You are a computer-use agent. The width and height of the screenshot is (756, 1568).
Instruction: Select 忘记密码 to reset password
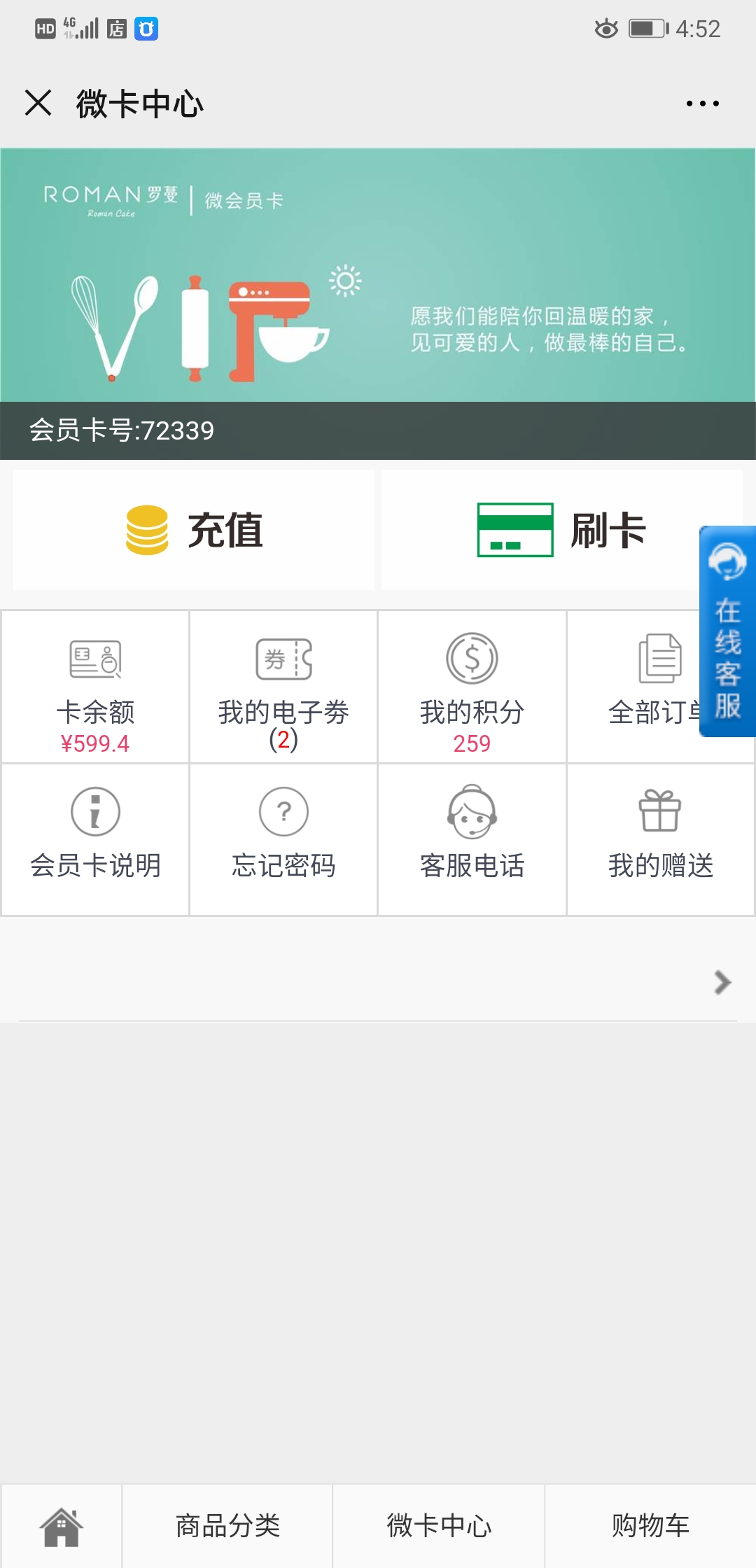[x=283, y=839]
